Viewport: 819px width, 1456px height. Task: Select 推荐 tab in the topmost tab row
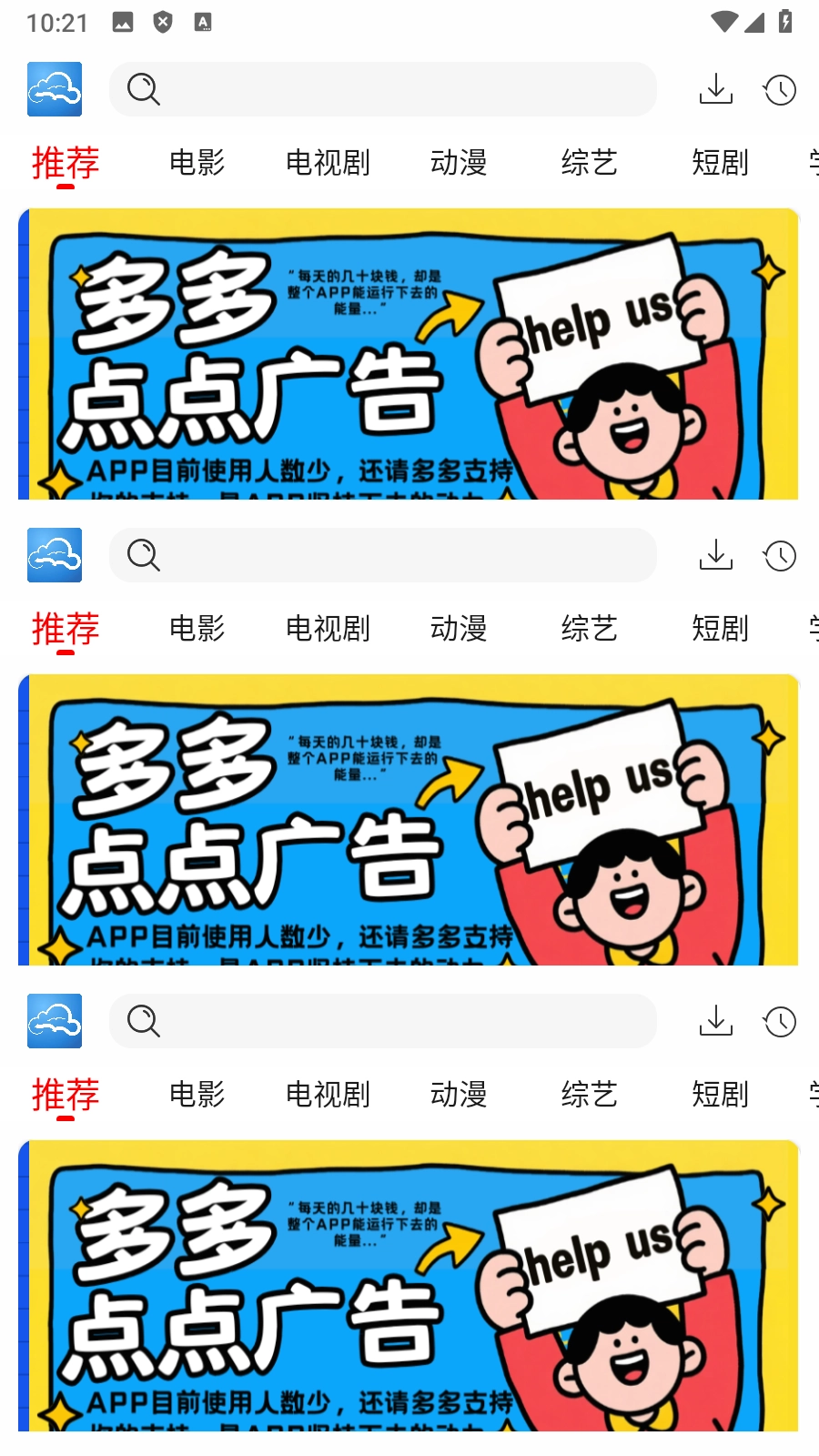[66, 163]
